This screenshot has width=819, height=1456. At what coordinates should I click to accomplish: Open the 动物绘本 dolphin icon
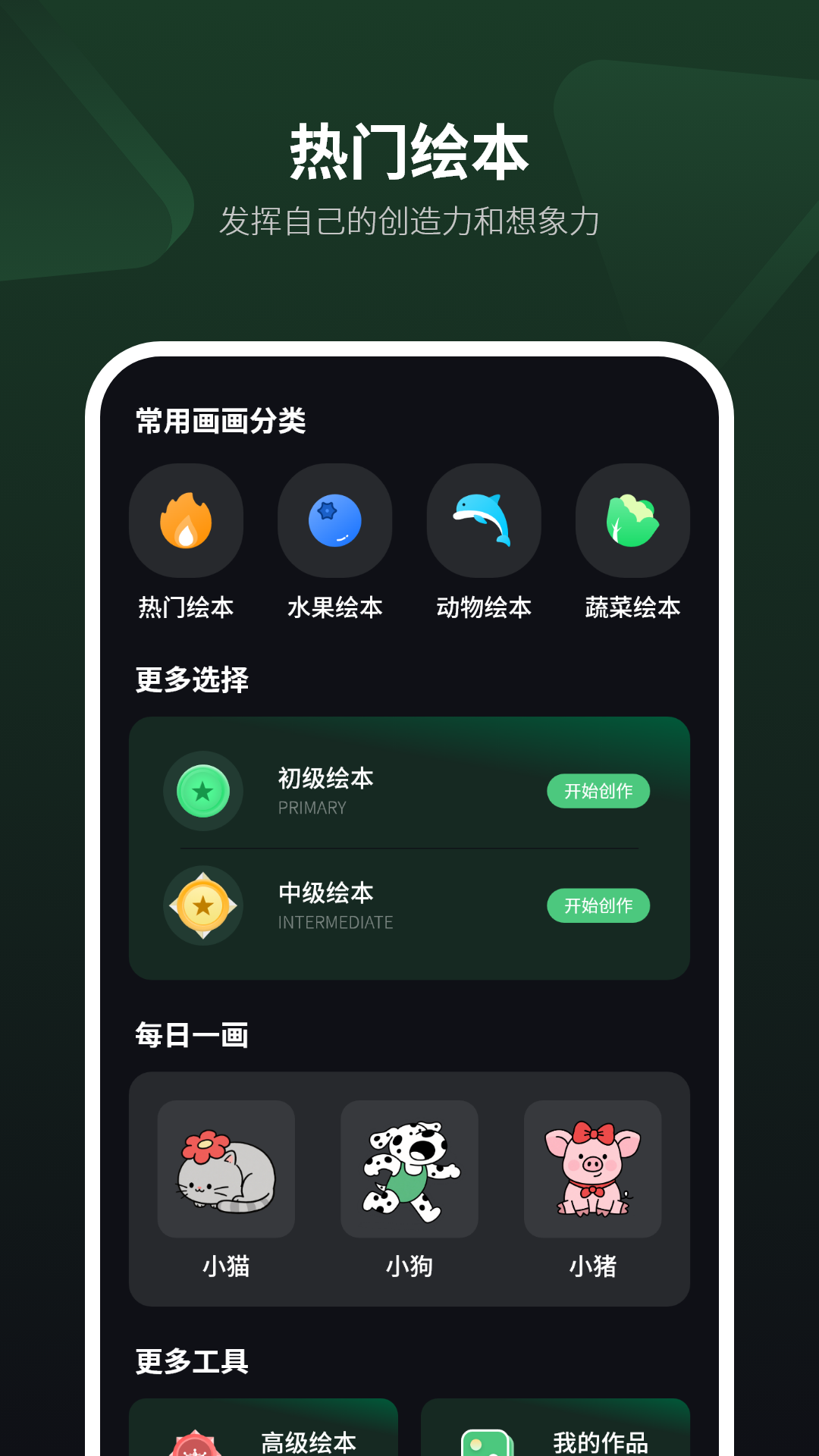click(483, 520)
